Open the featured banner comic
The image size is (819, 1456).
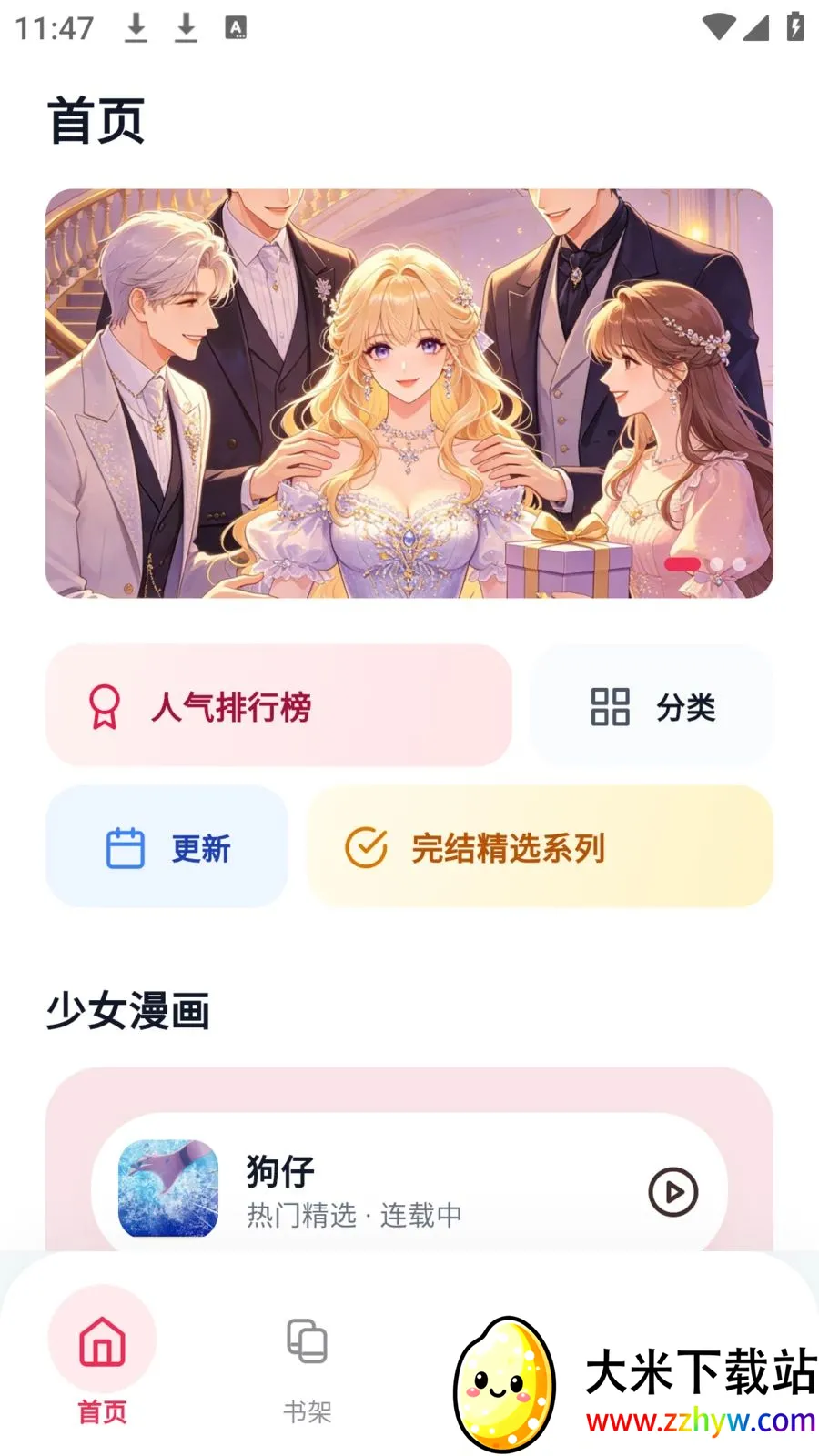click(409, 393)
